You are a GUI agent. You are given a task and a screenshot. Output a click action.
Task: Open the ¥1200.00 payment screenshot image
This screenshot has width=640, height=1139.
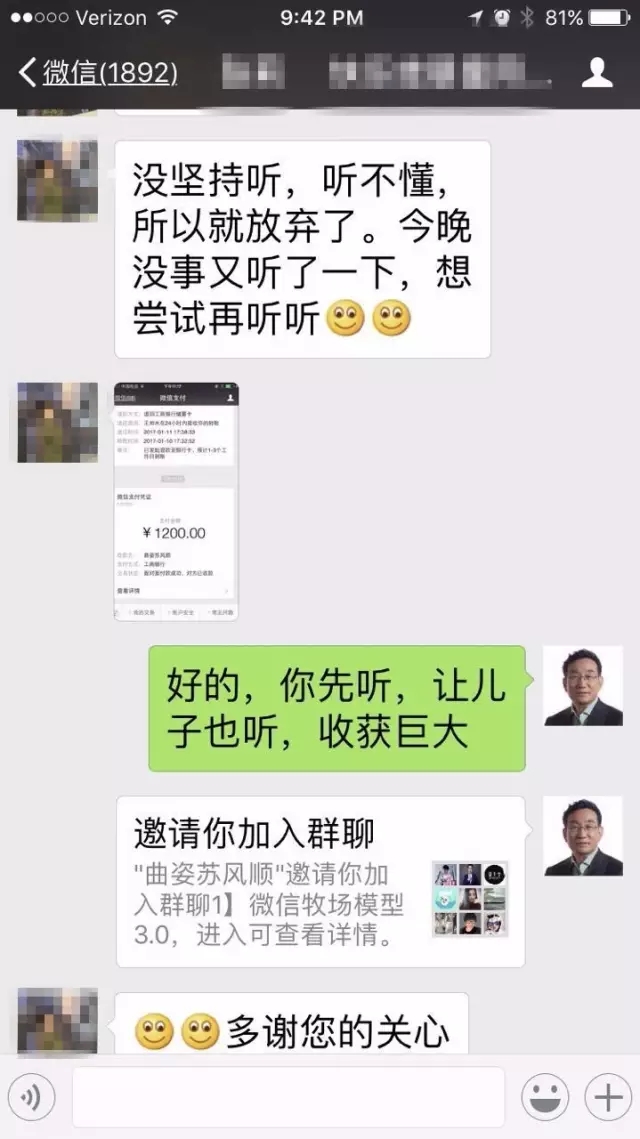pos(176,501)
